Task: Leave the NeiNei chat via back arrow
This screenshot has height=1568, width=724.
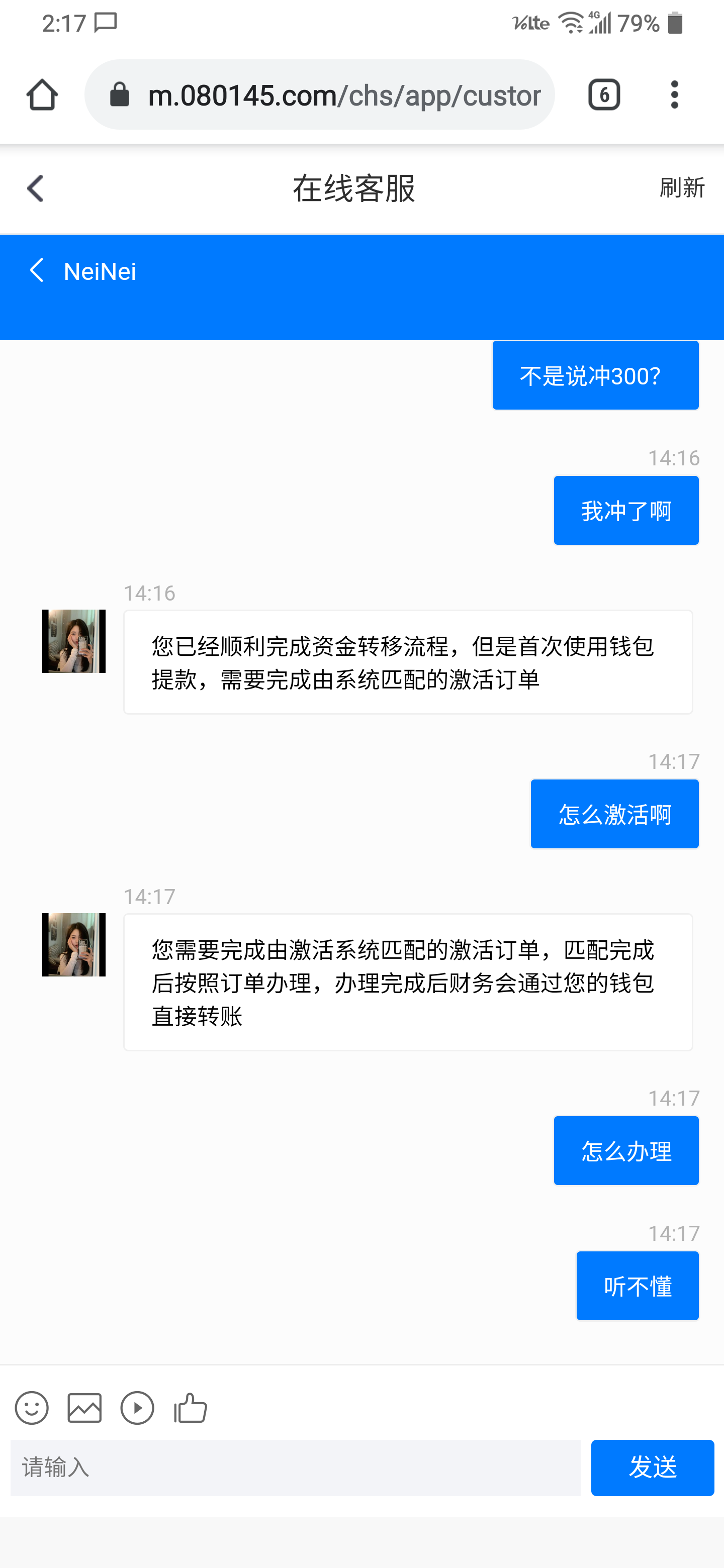Action: (37, 270)
